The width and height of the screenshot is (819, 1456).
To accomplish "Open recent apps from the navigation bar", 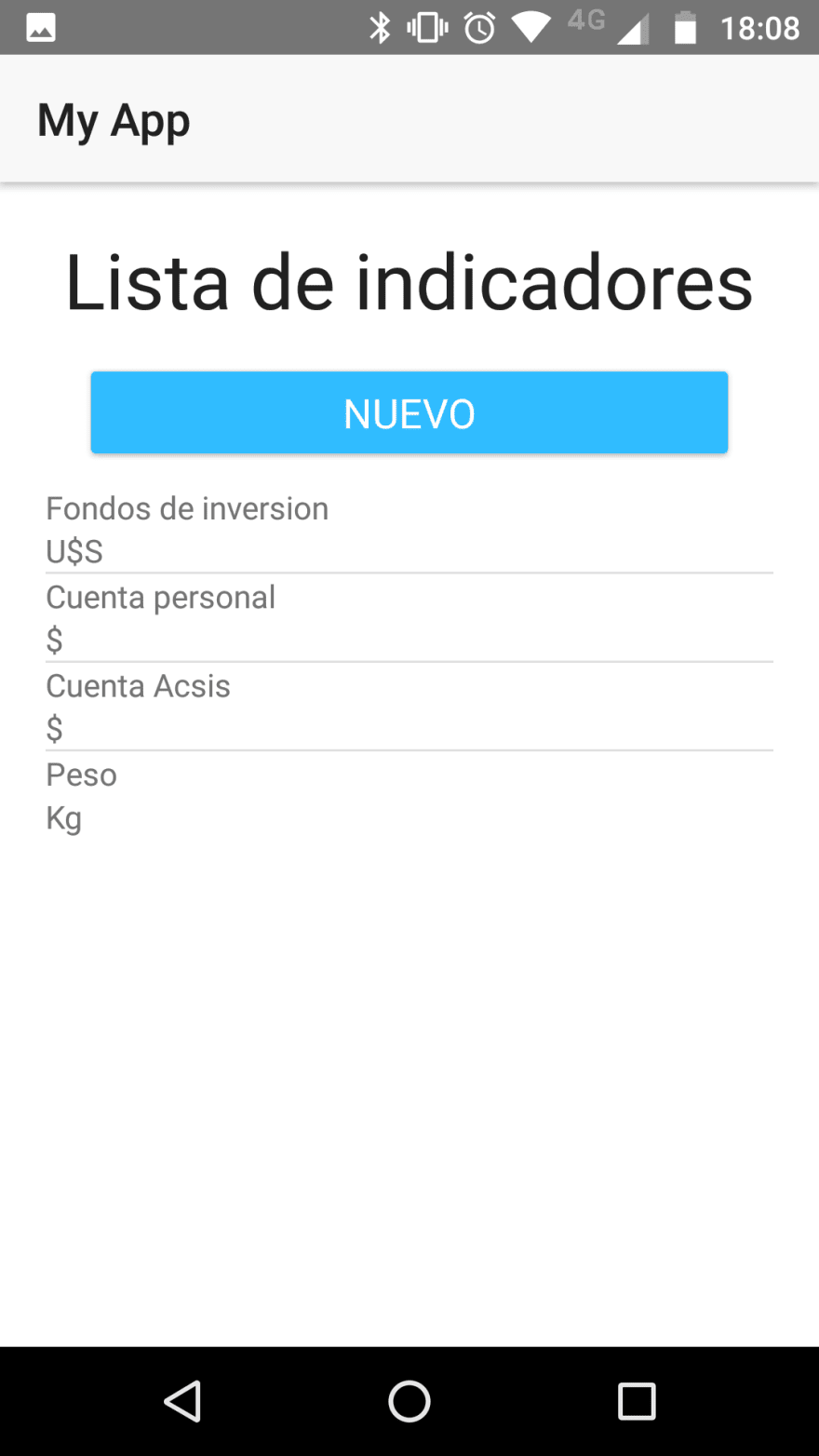I will tap(637, 1401).
